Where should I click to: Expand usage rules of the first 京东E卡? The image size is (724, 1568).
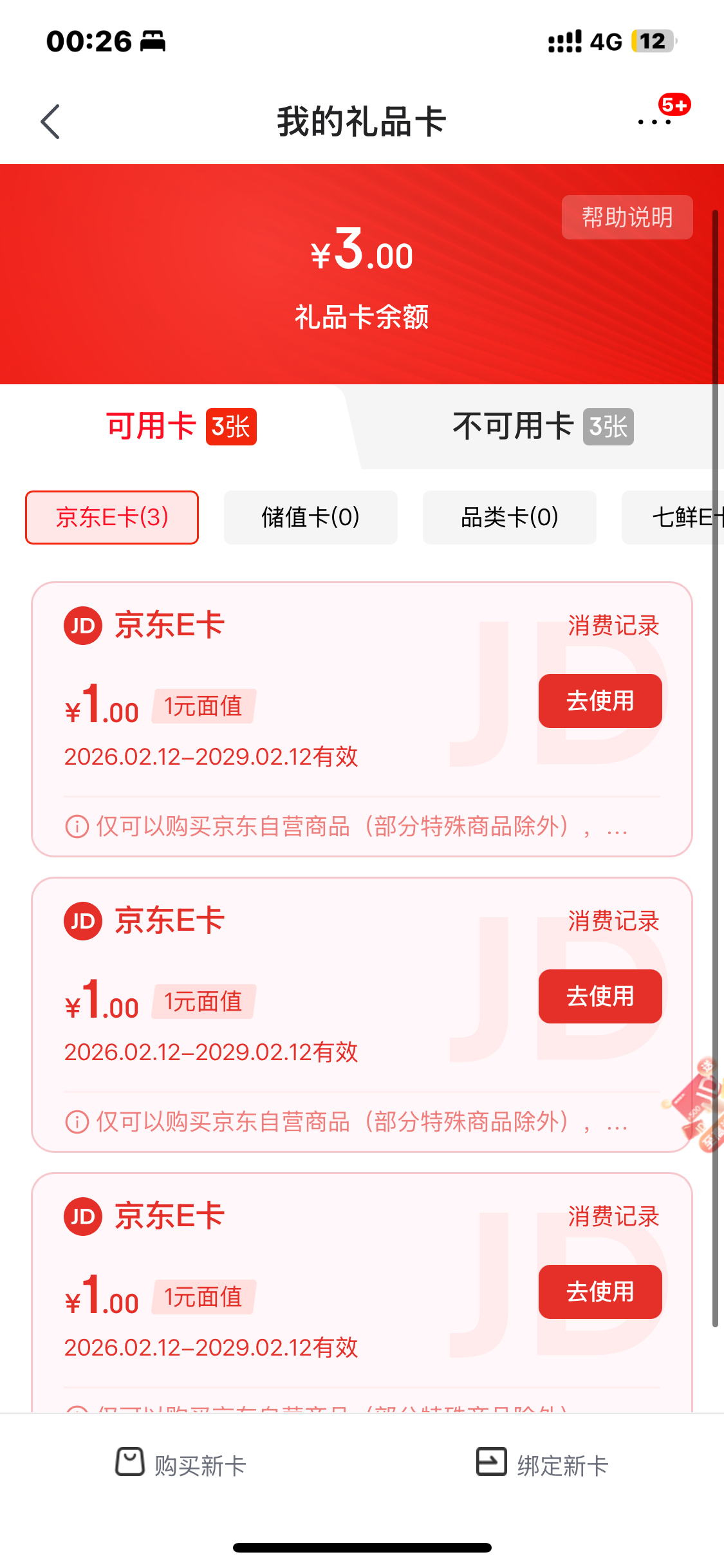(x=348, y=826)
